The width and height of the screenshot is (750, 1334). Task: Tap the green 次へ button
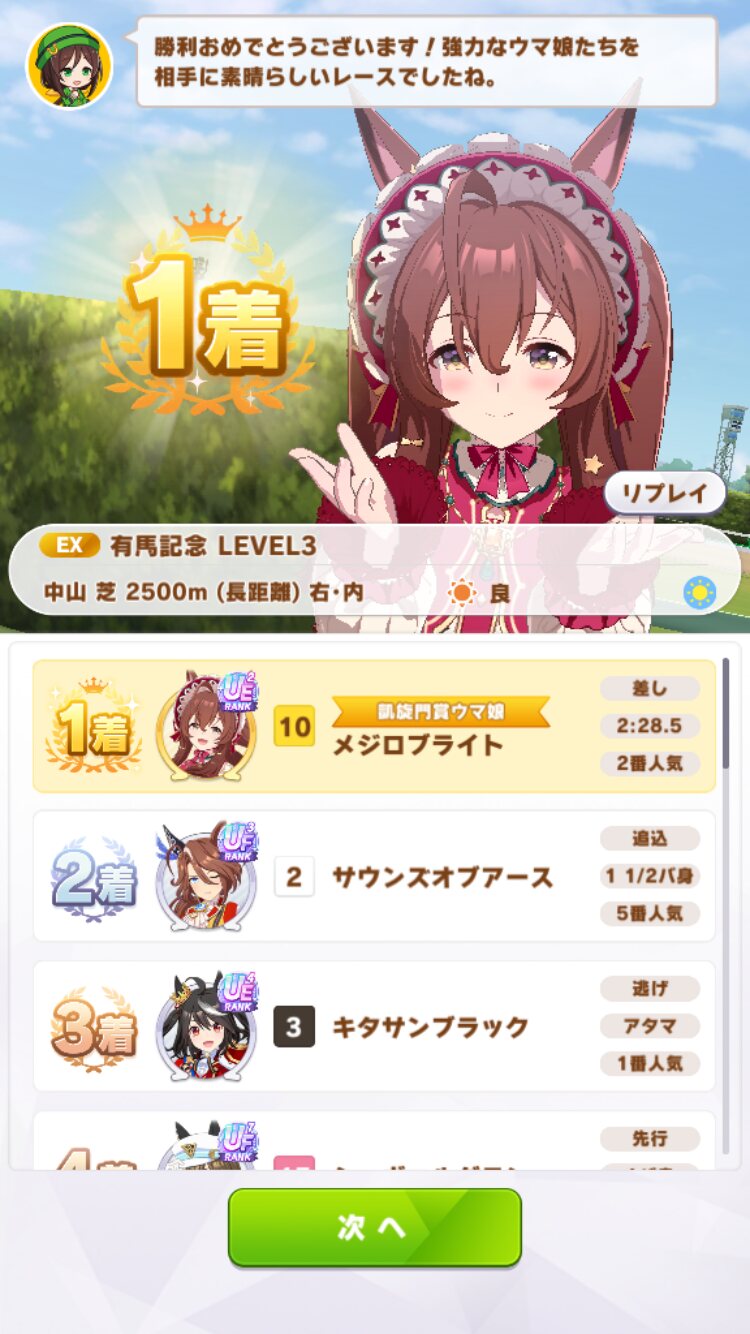[x=375, y=1227]
